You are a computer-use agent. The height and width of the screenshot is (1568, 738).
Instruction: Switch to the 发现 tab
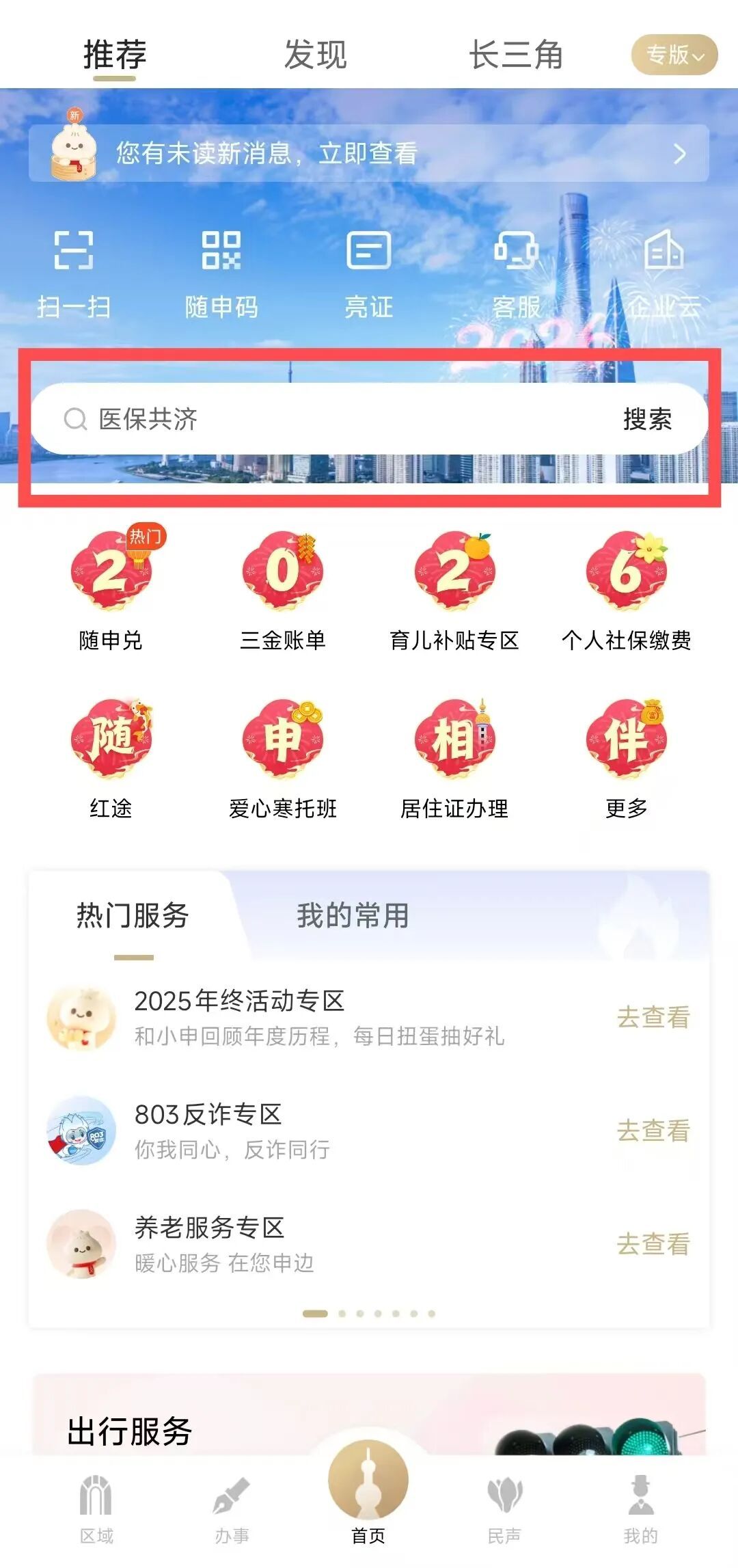tap(315, 55)
